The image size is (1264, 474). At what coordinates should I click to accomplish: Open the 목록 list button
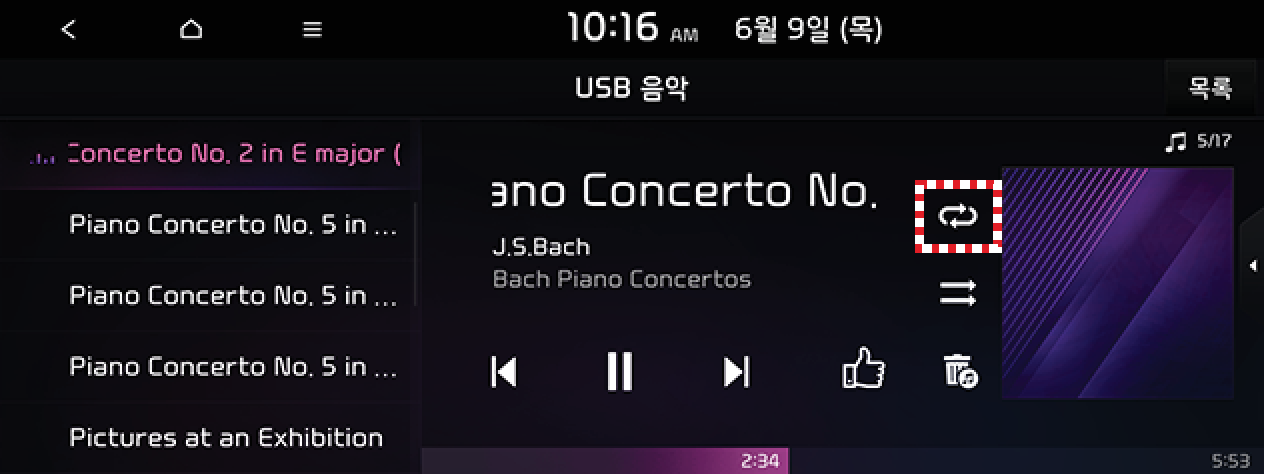coord(1210,88)
